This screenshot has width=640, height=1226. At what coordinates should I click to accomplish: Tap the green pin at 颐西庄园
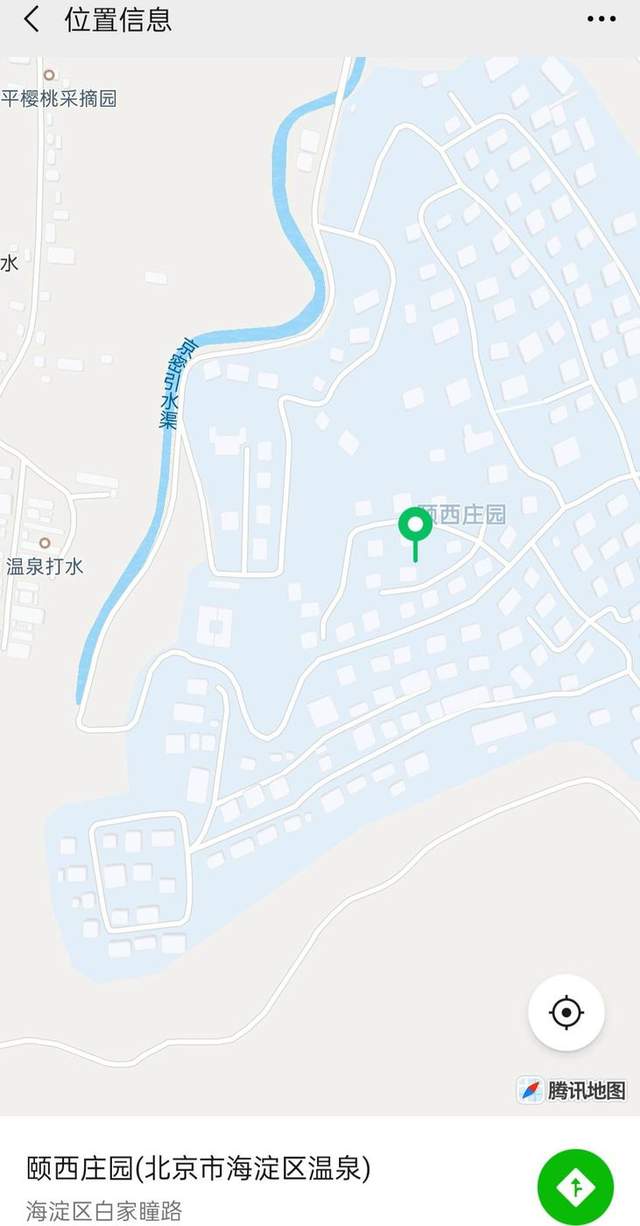(415, 525)
